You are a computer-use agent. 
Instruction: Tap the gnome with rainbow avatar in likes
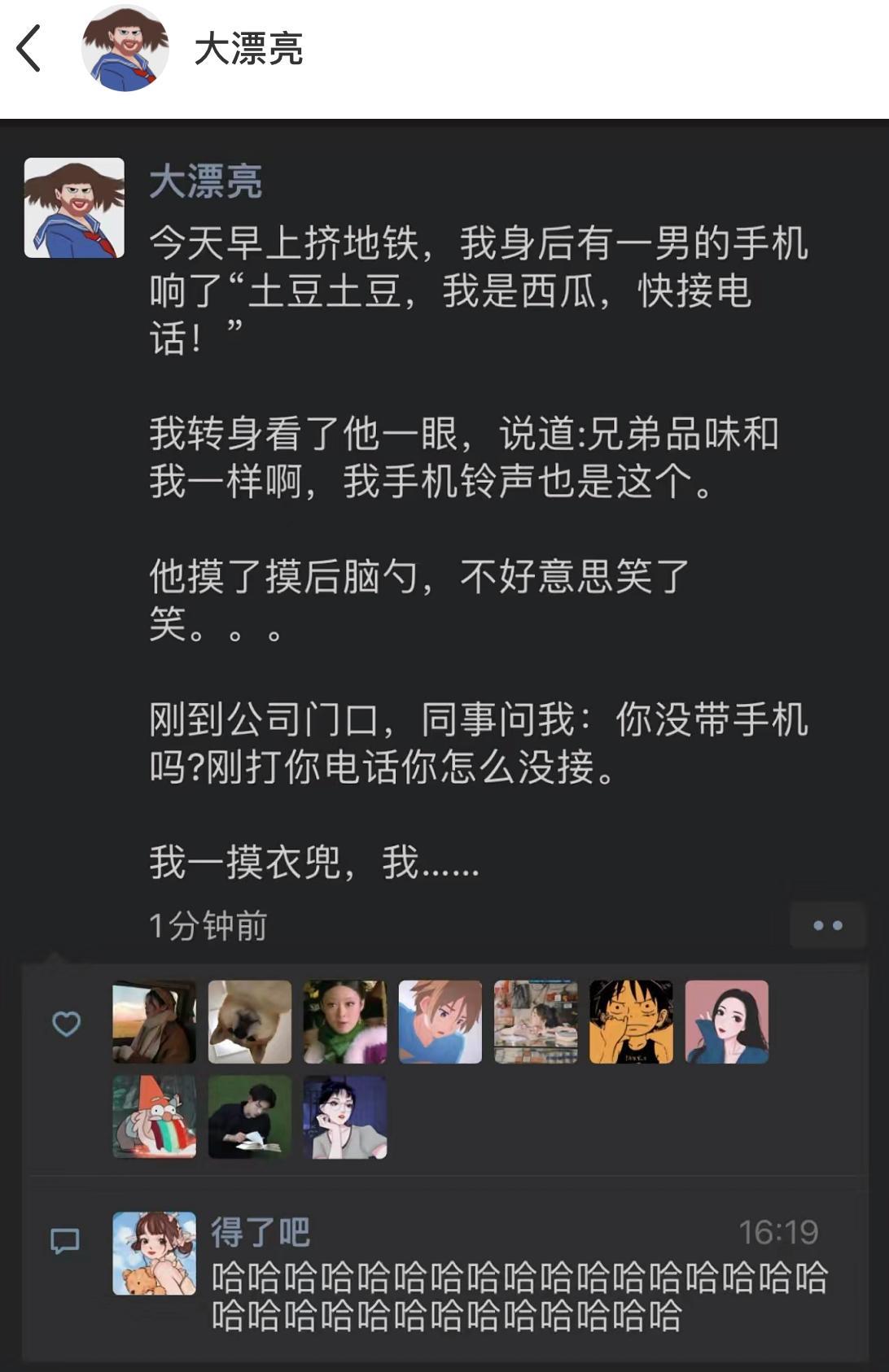point(154,1117)
